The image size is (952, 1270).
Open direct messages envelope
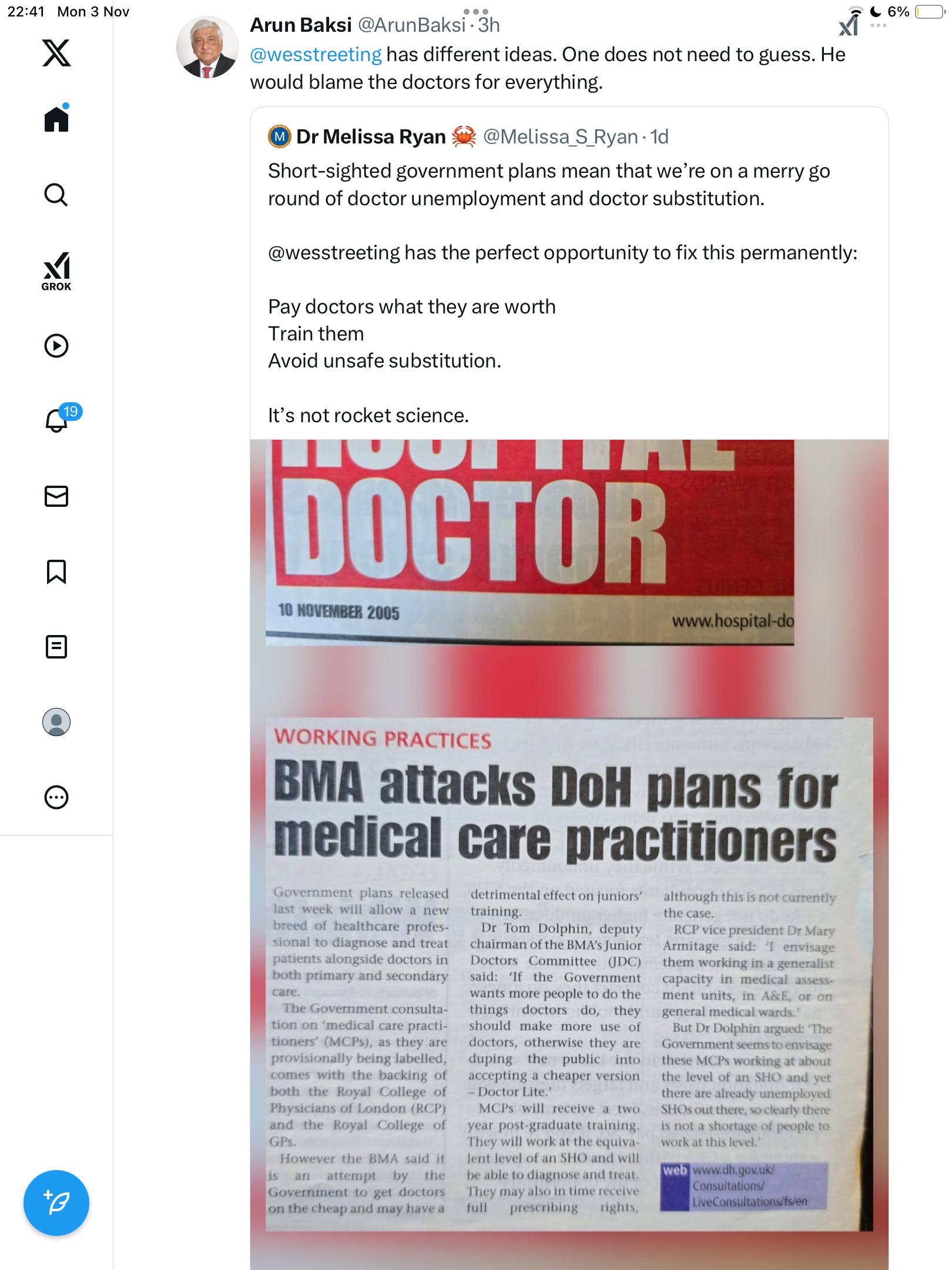(x=56, y=496)
